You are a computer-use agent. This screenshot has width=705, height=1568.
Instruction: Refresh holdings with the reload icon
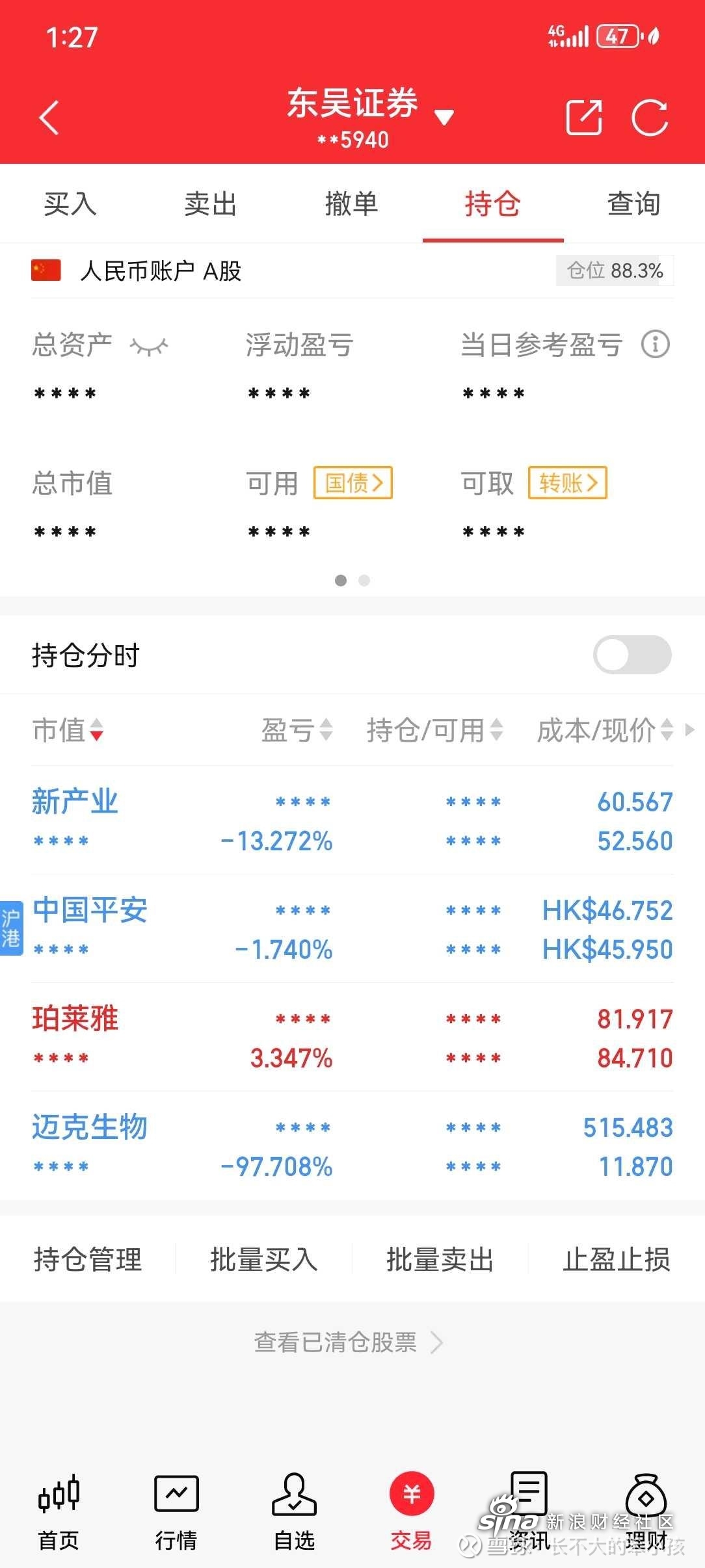point(650,118)
